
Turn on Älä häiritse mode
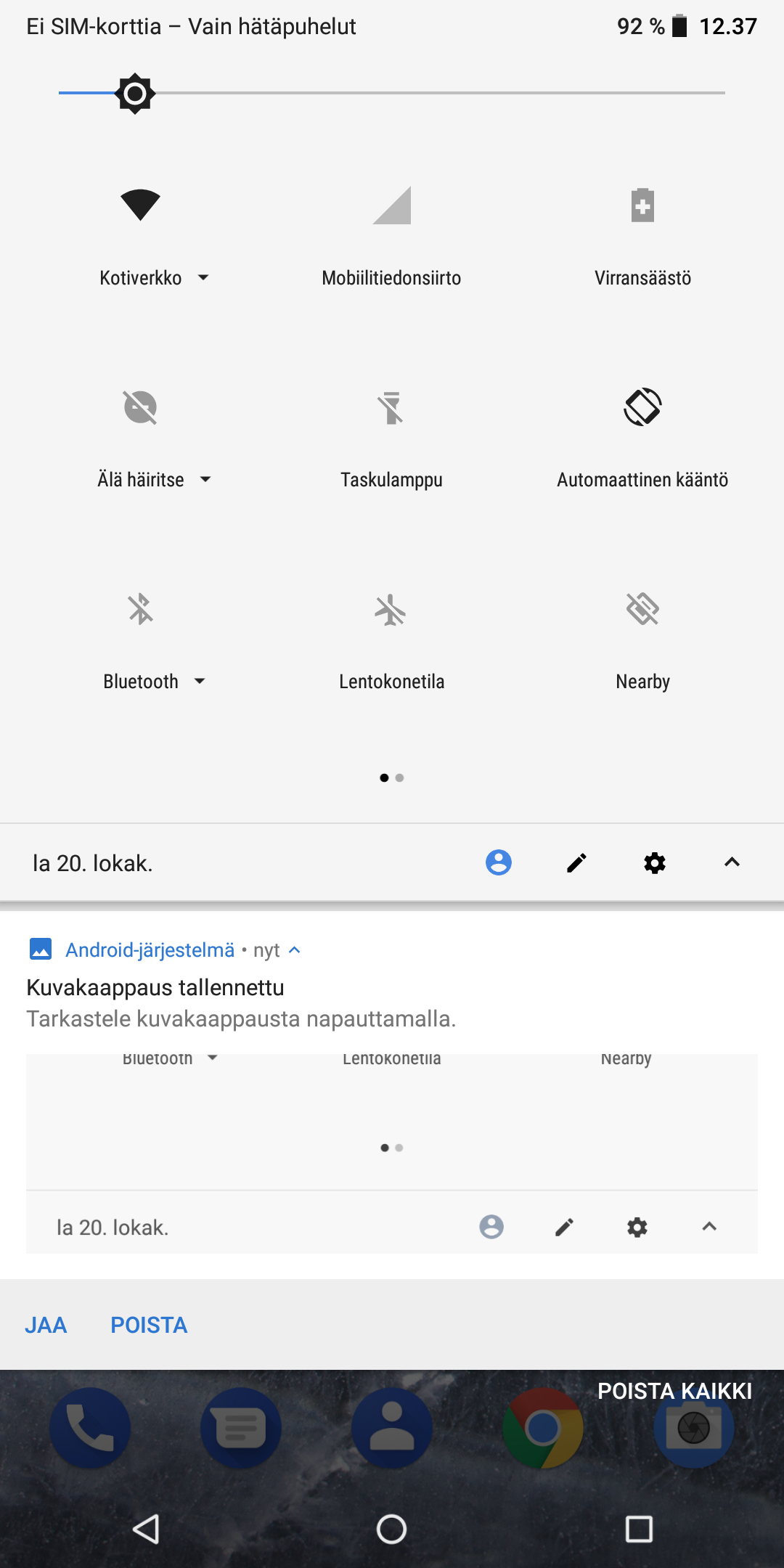(140, 407)
